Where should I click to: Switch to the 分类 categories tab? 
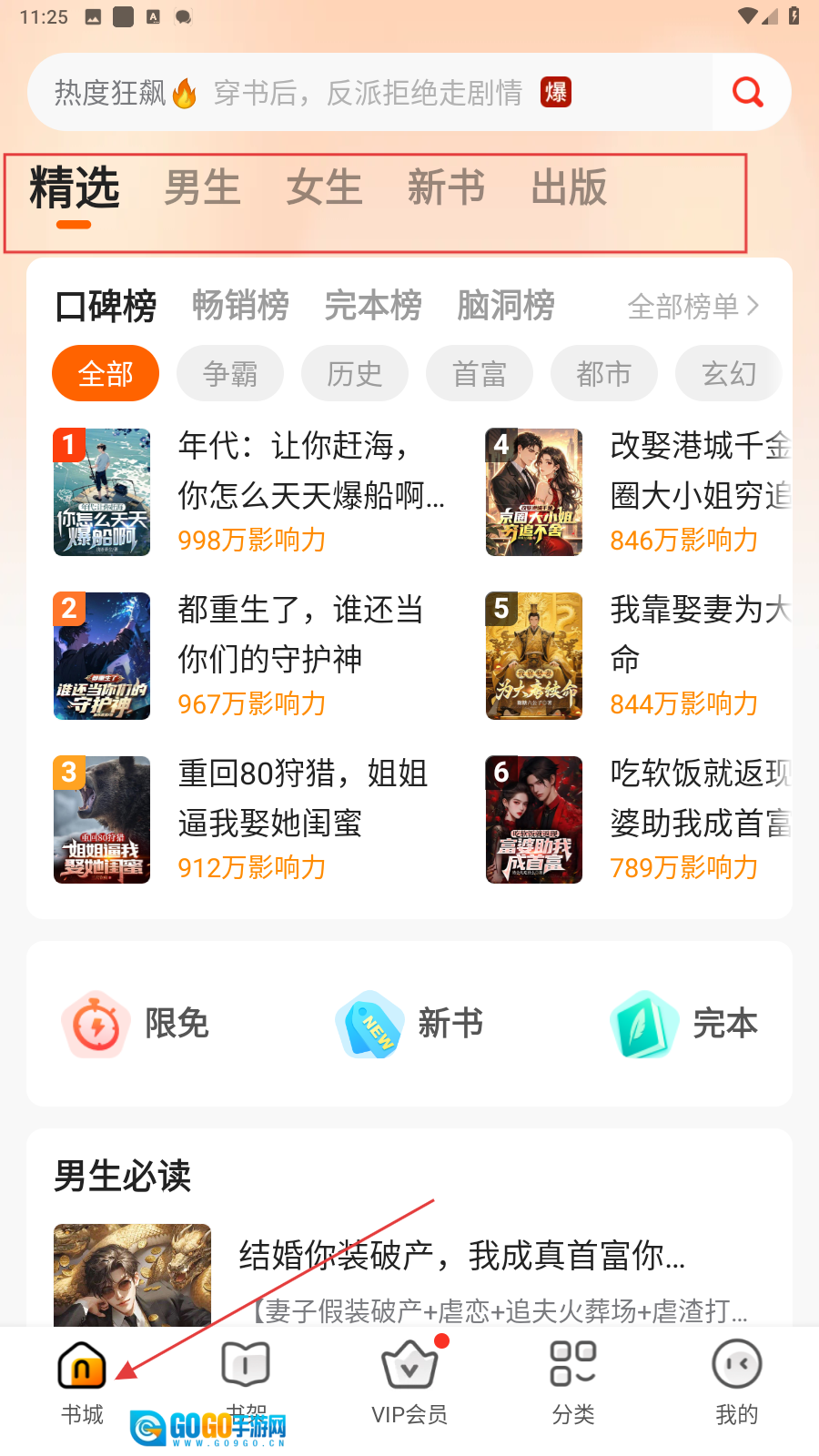point(573,1380)
